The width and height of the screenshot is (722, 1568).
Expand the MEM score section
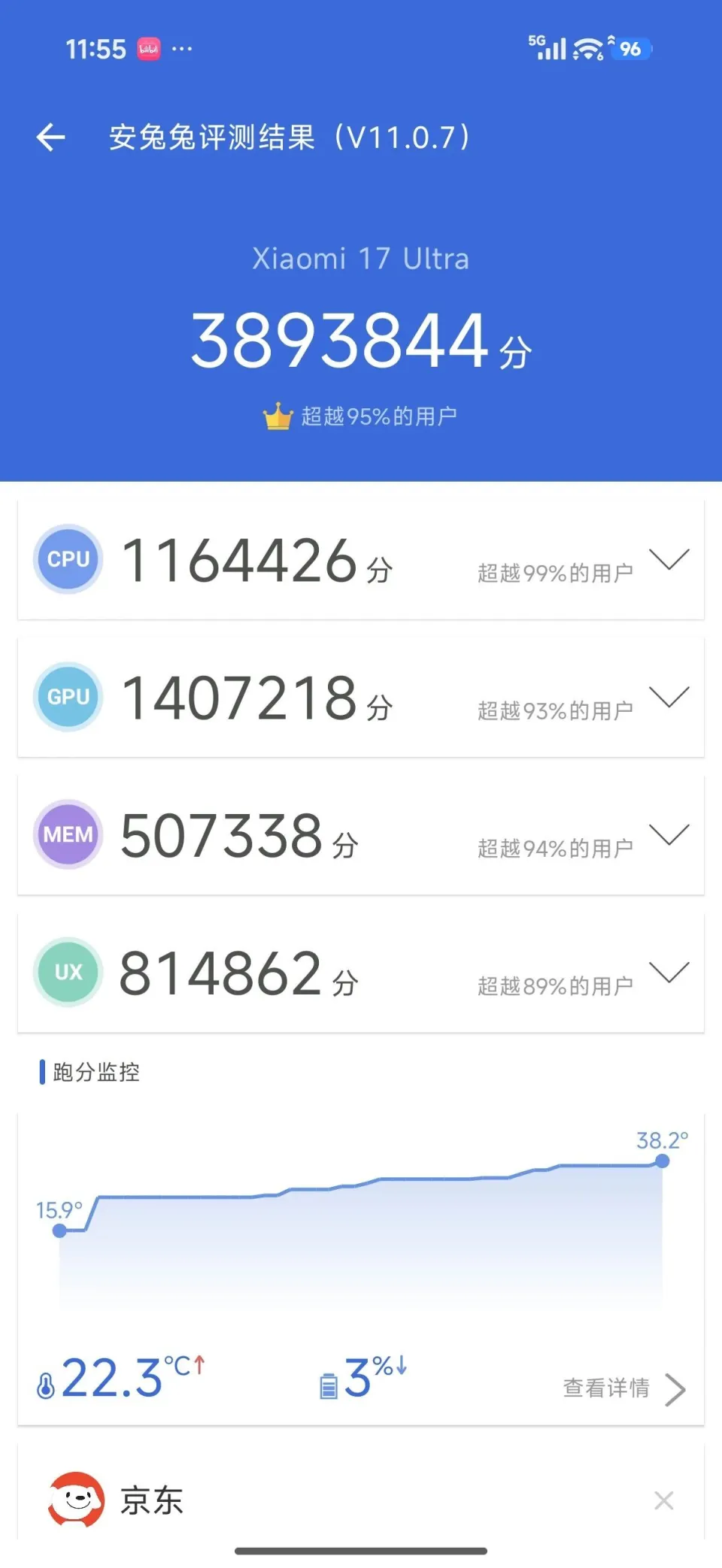tap(669, 835)
